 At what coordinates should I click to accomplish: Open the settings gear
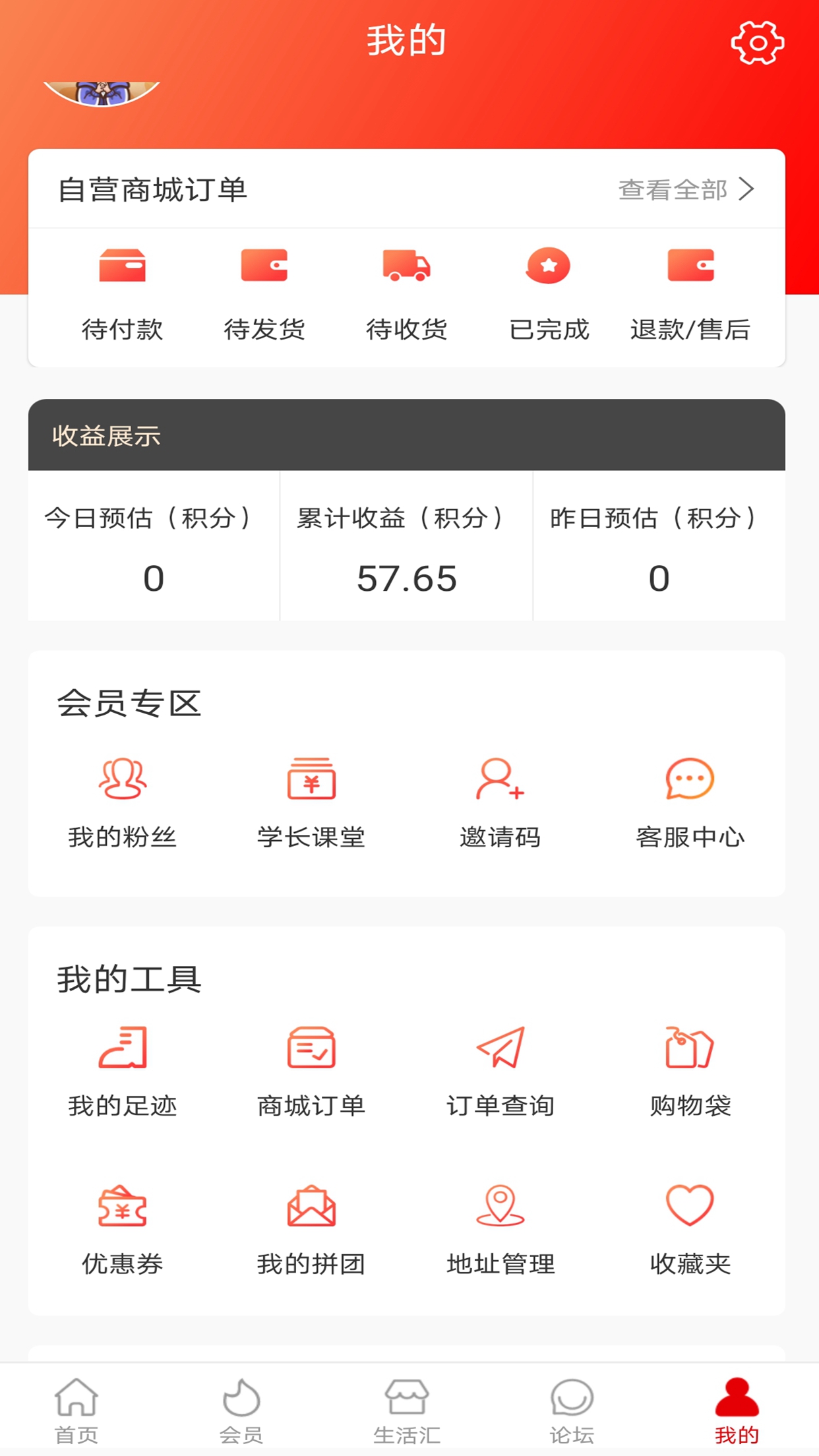point(758,41)
